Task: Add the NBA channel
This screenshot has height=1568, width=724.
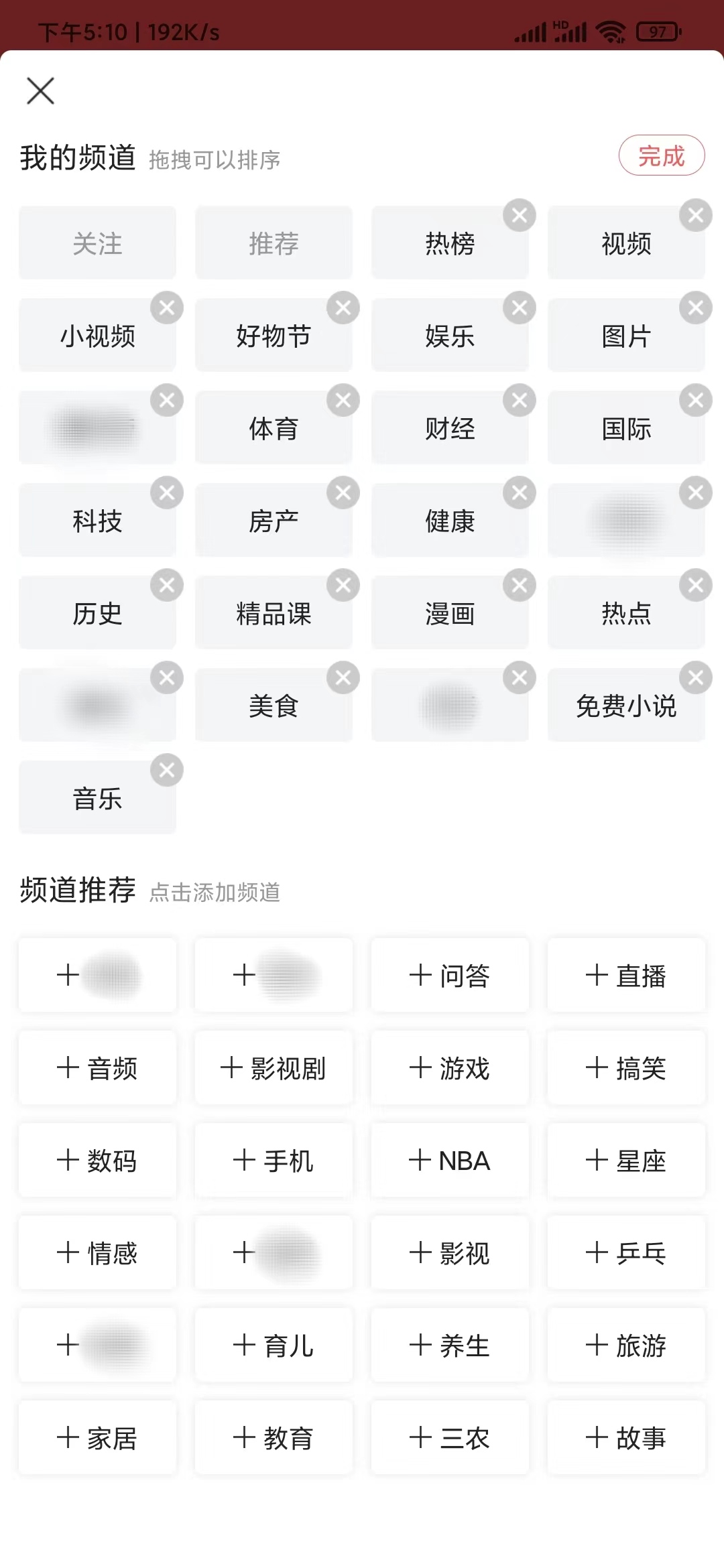Action: (x=450, y=1161)
